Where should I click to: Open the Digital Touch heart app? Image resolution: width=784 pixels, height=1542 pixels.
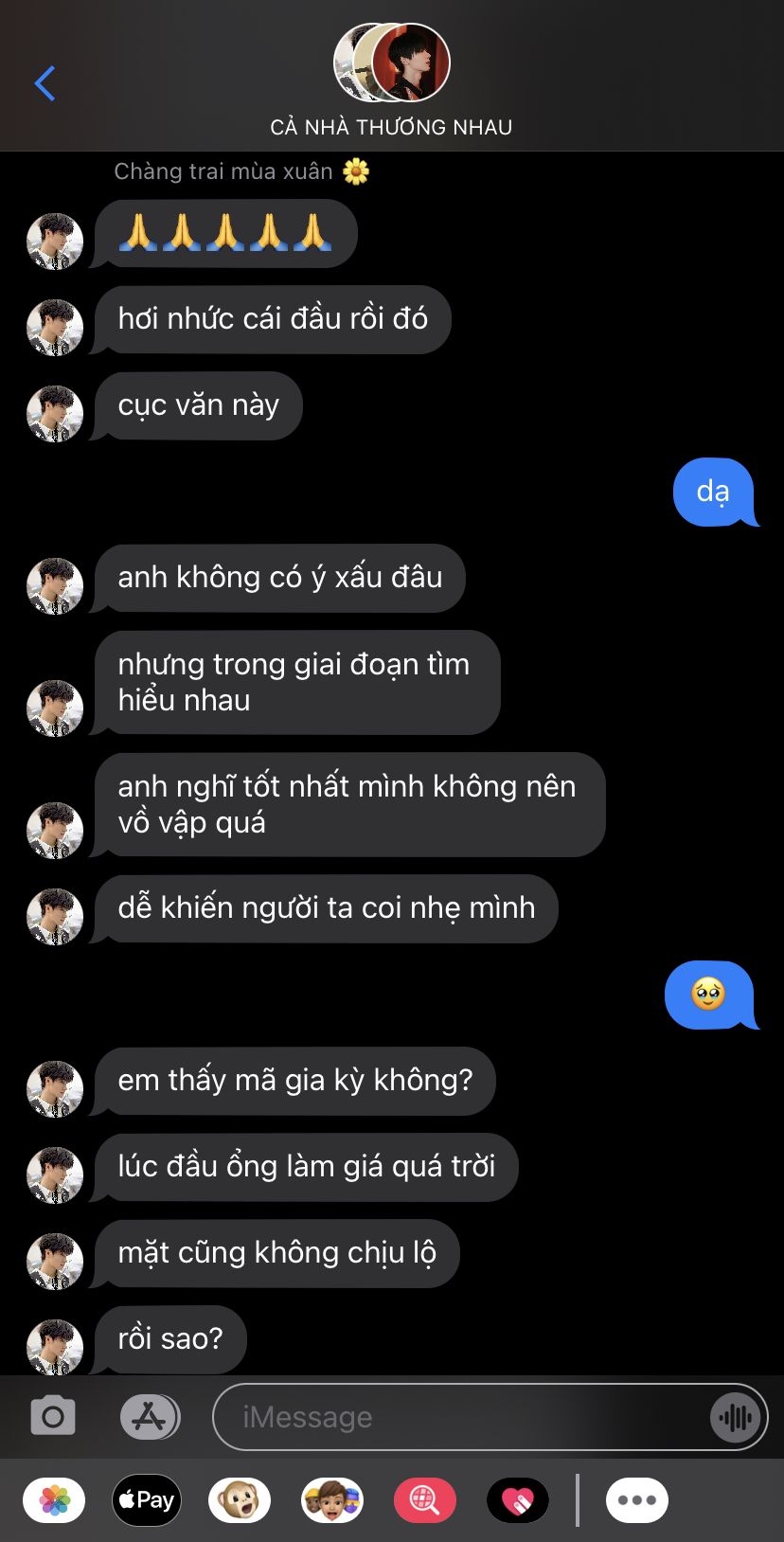pos(518,1500)
